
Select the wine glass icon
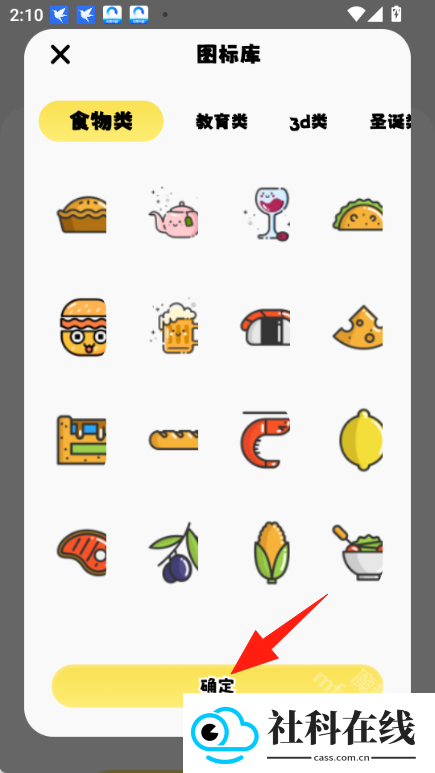point(266,213)
